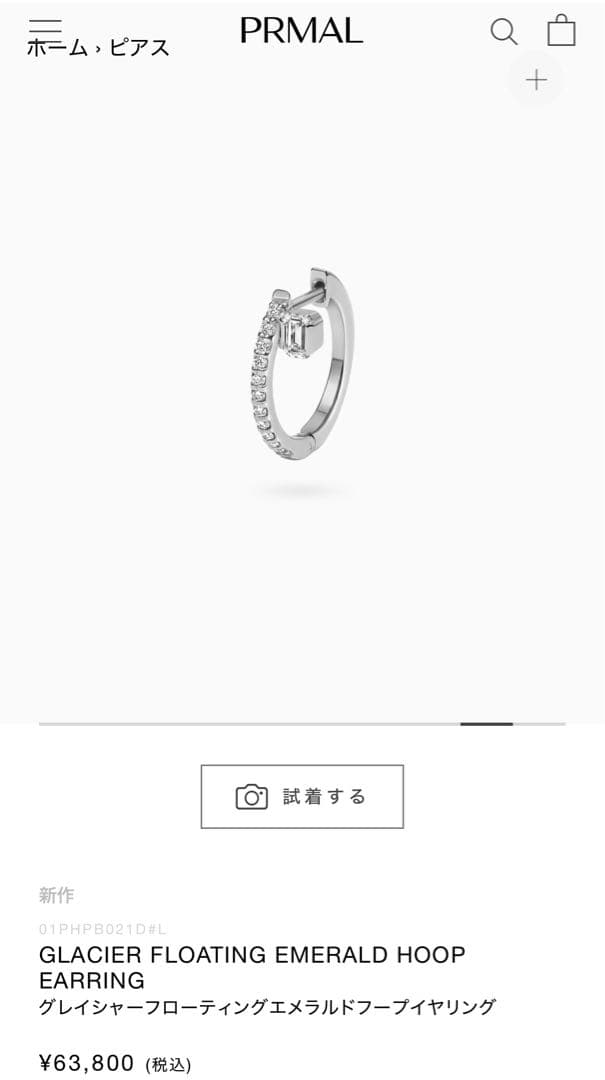Open ピアス category breadcrumb
Image resolution: width=605 pixels, height=1080 pixels.
(x=140, y=47)
